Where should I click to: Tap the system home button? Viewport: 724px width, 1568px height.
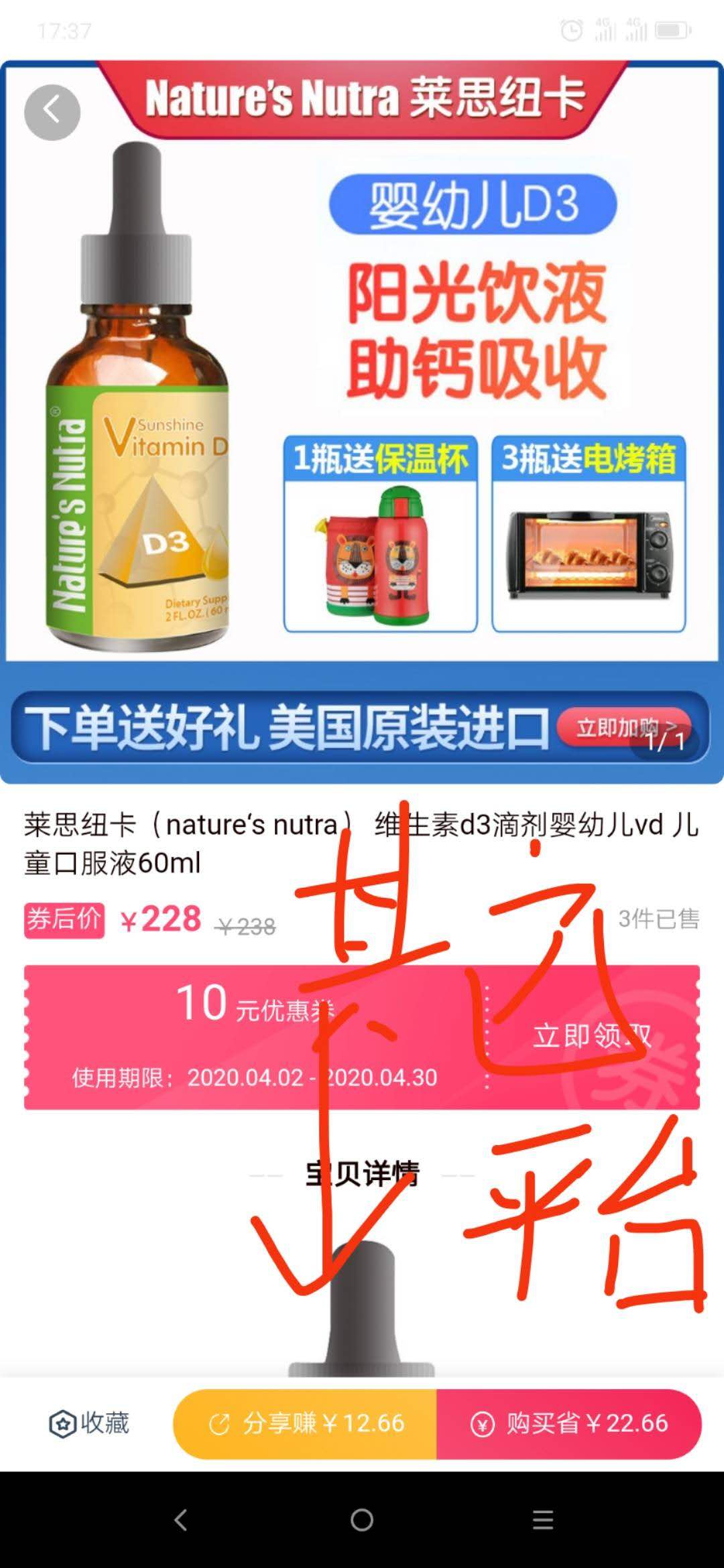[x=362, y=1520]
